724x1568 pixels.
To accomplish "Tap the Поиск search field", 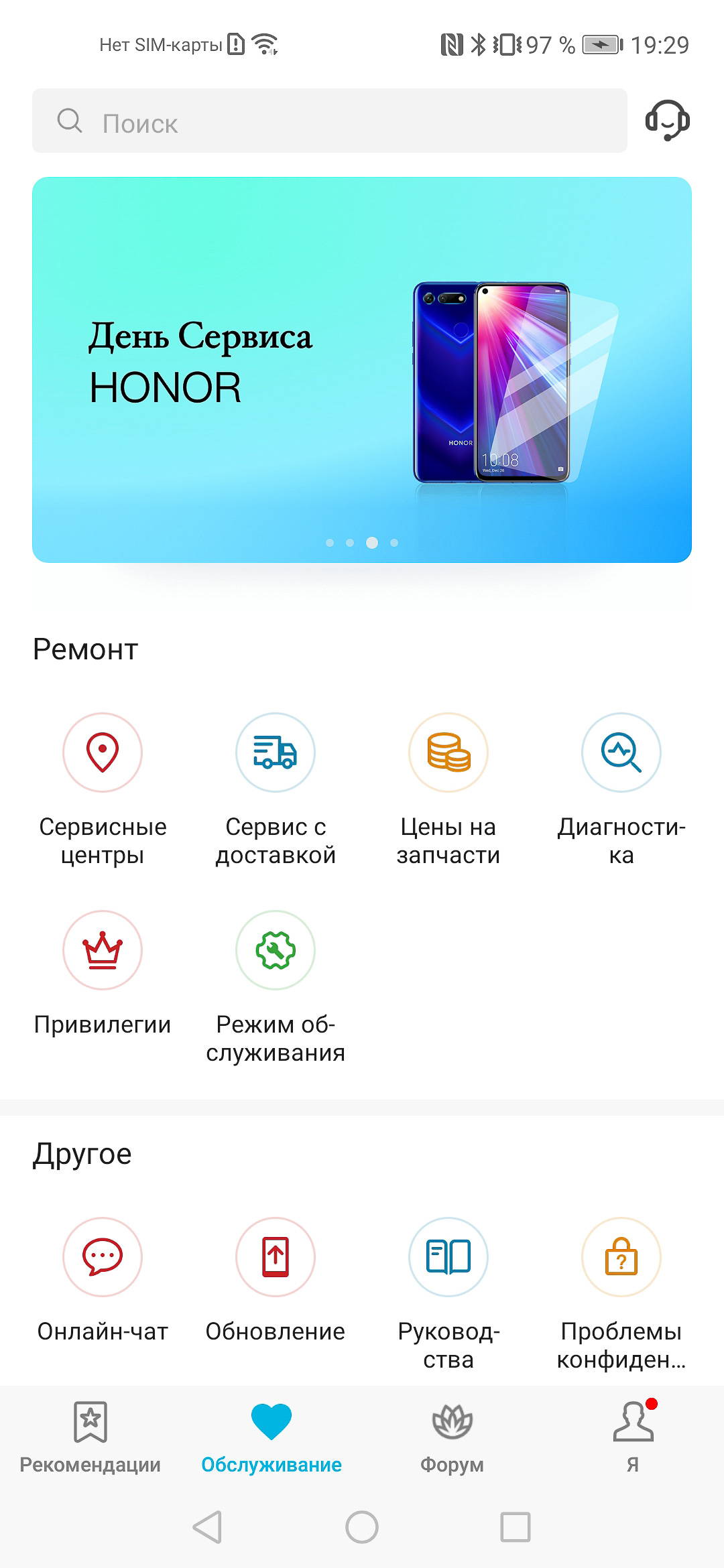I will point(330,121).
